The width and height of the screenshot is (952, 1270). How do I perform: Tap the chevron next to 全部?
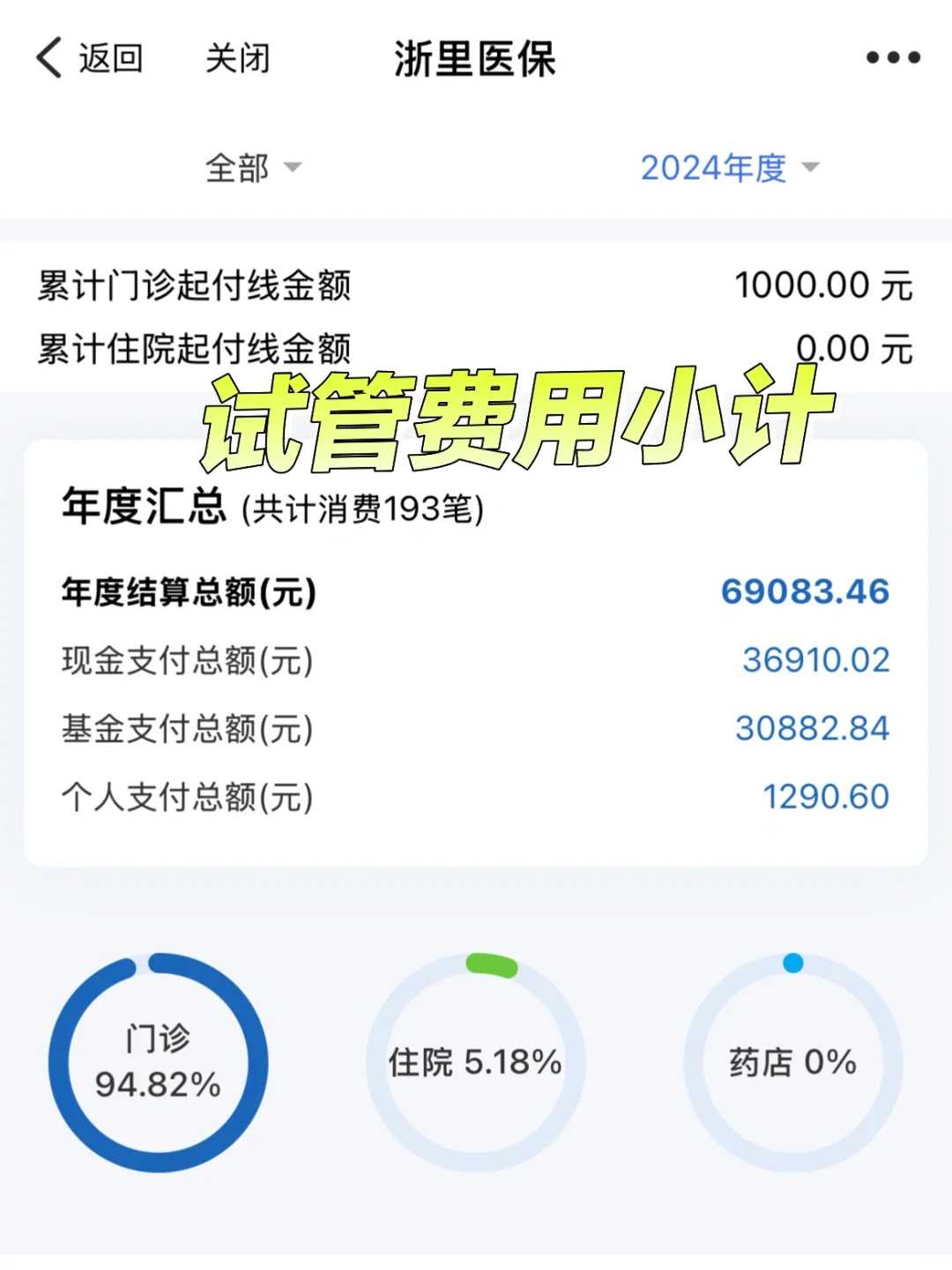[x=294, y=169]
